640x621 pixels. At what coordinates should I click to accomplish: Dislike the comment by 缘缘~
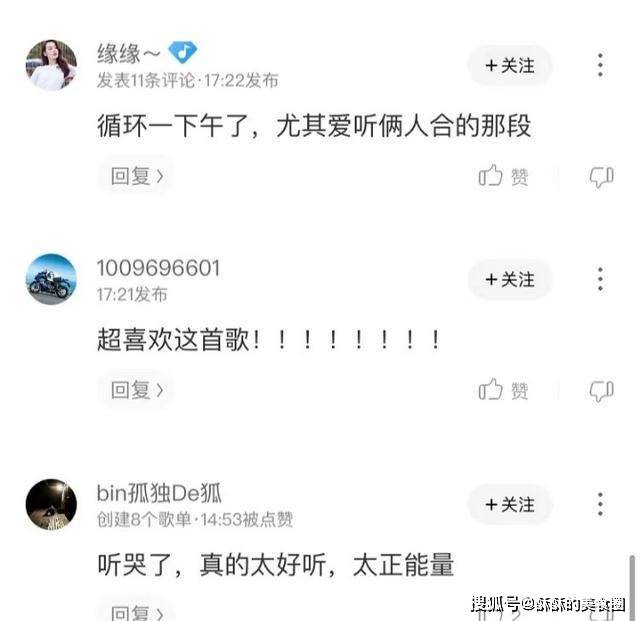pyautogui.click(x=600, y=177)
